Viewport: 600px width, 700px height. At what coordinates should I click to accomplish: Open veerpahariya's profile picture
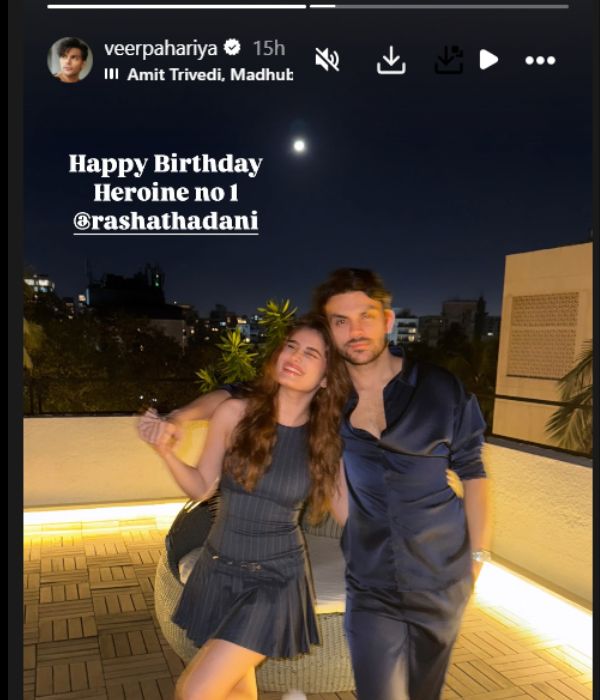coord(70,60)
